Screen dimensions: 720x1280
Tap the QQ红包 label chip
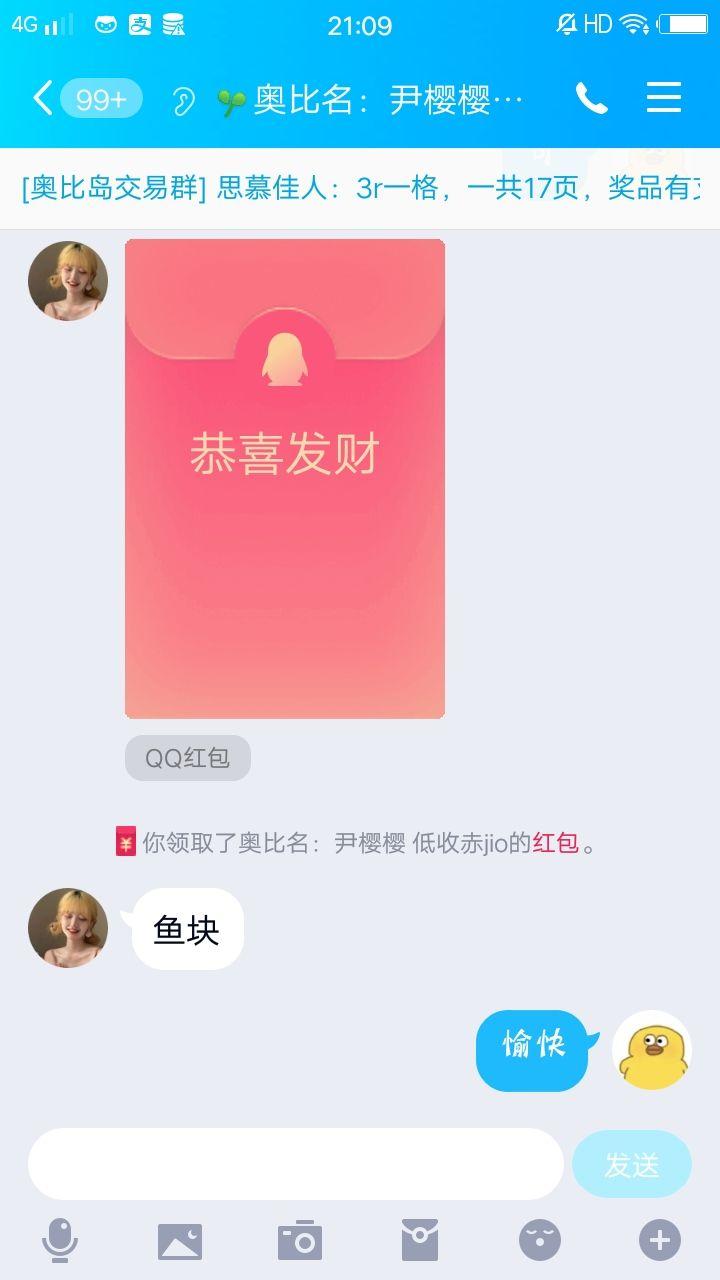(x=188, y=758)
